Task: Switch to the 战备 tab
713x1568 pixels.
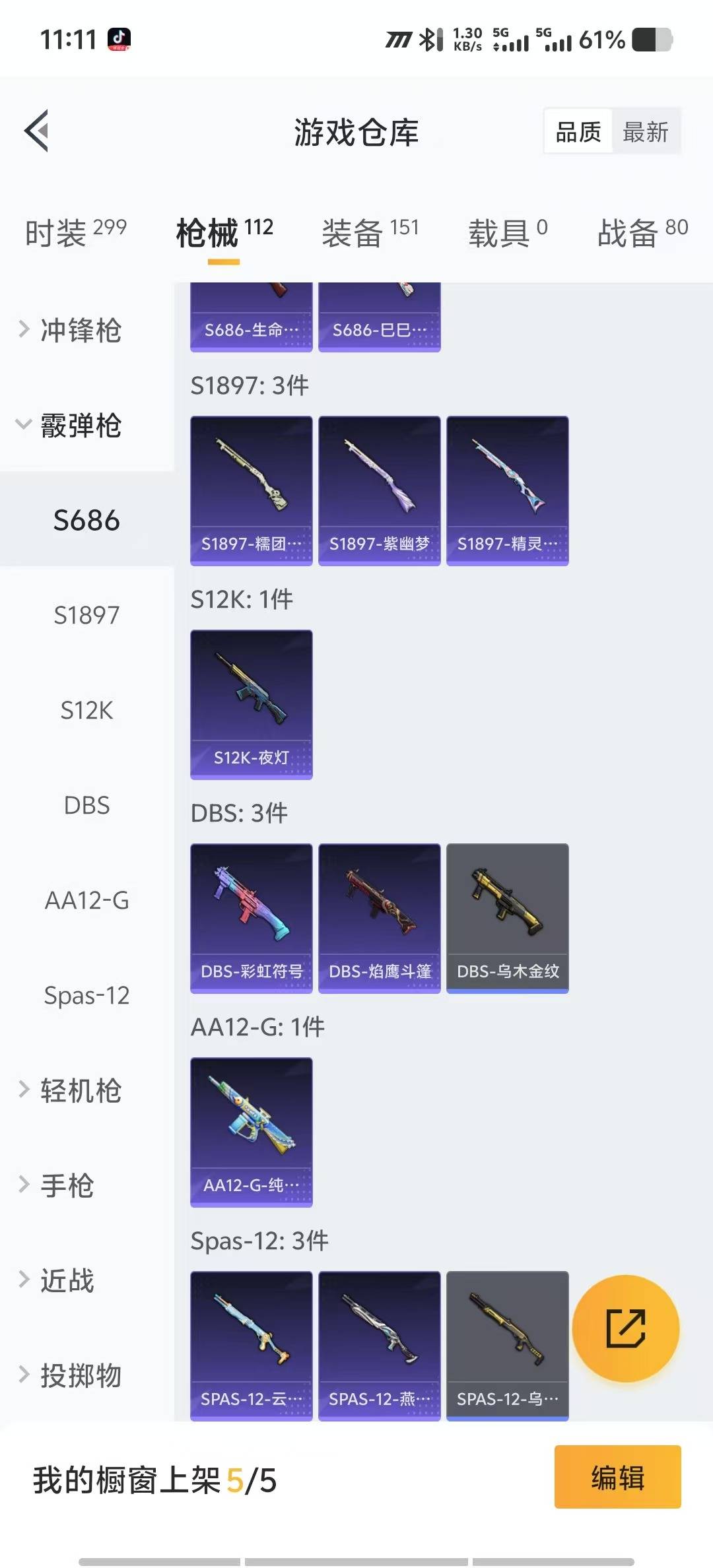Action: (x=642, y=233)
